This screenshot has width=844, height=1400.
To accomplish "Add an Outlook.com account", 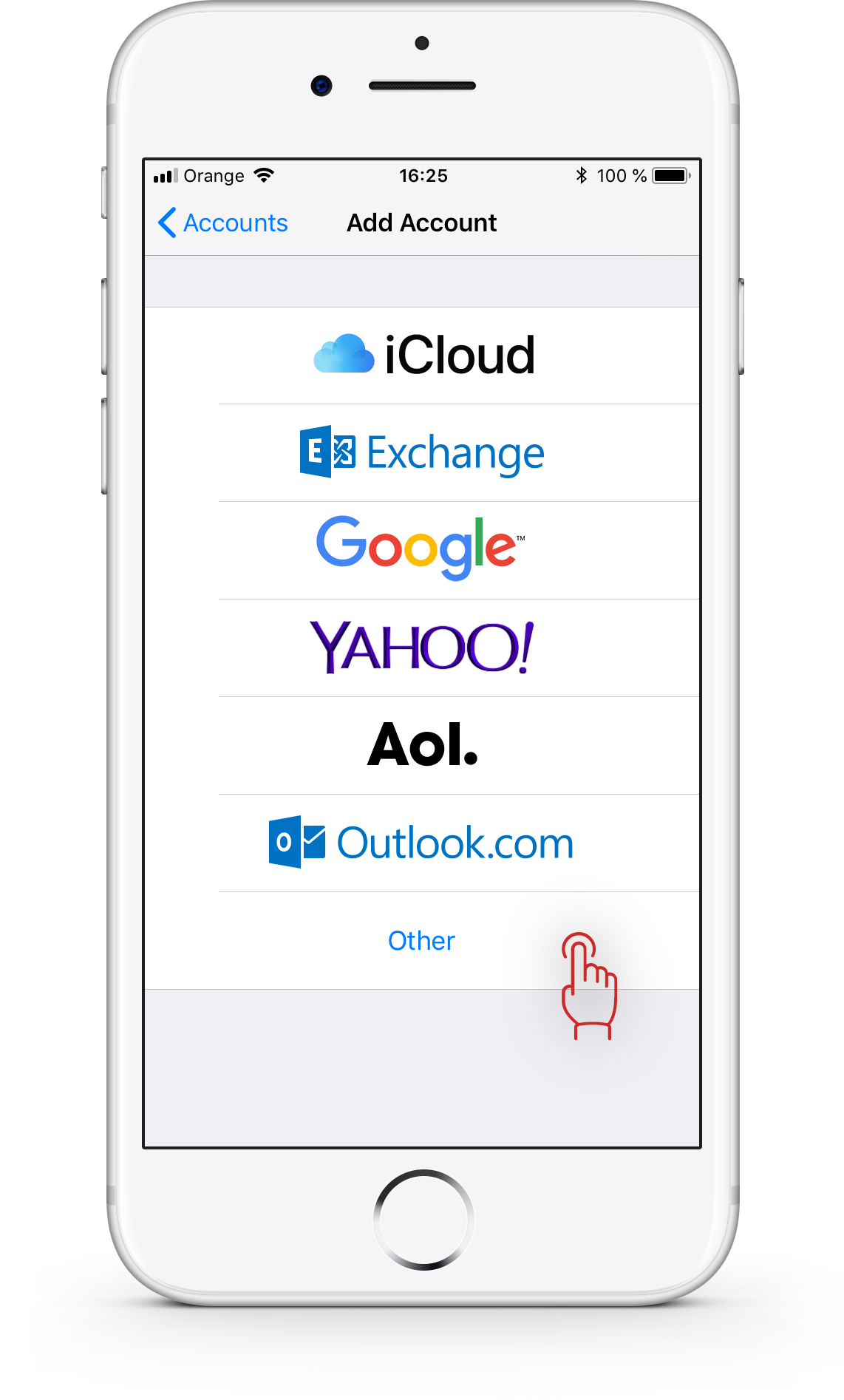I will click(x=422, y=843).
